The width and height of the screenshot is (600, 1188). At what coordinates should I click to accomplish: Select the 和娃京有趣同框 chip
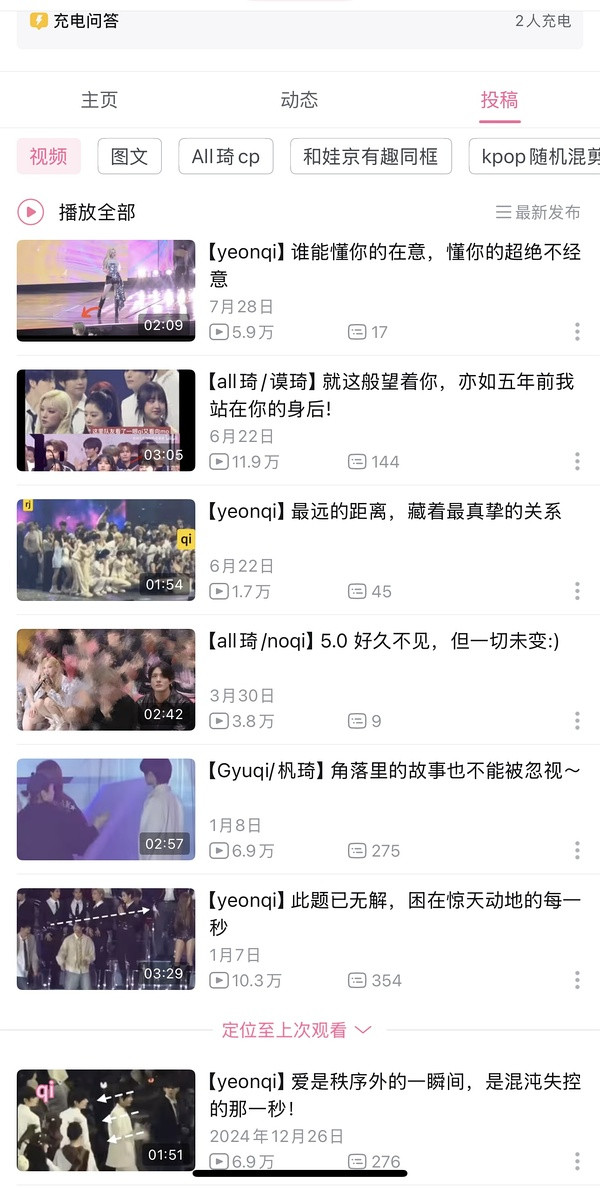pyautogui.click(x=370, y=157)
